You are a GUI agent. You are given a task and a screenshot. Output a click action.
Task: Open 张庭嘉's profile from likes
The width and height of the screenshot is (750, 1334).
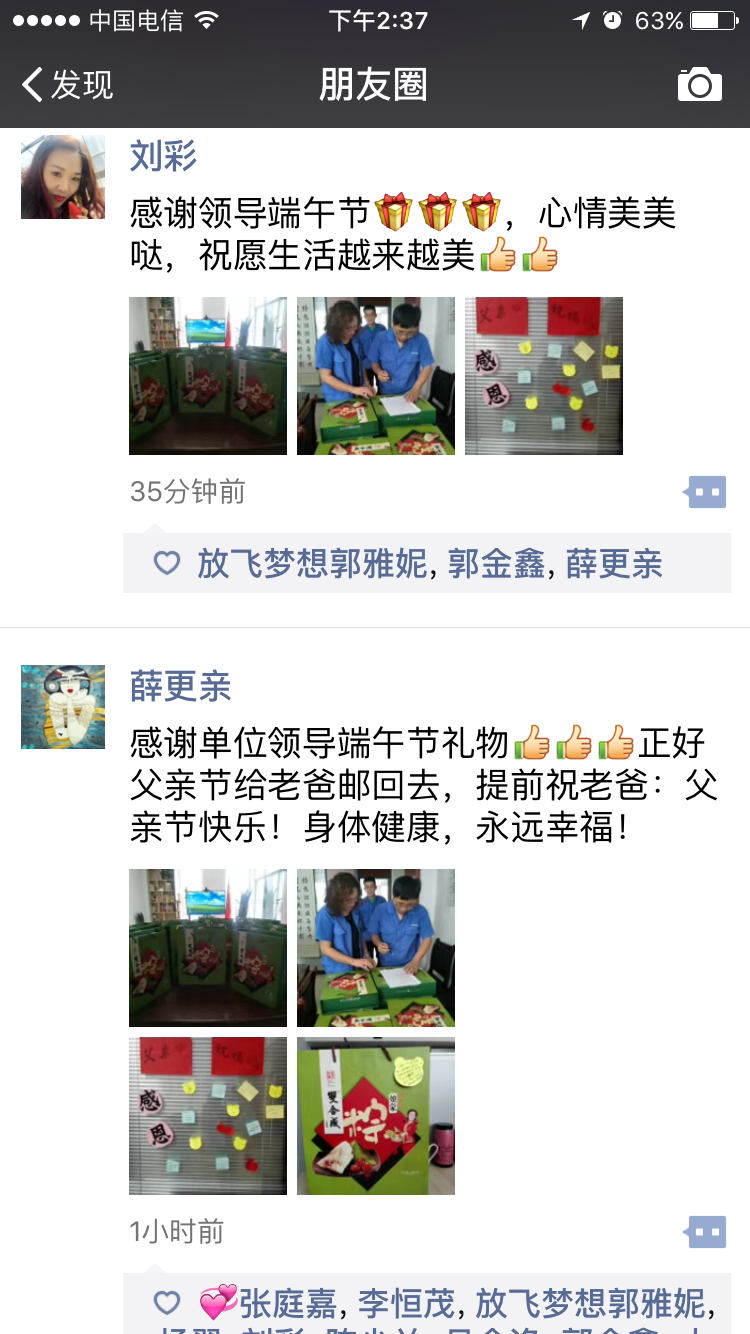pyautogui.click(x=288, y=1304)
